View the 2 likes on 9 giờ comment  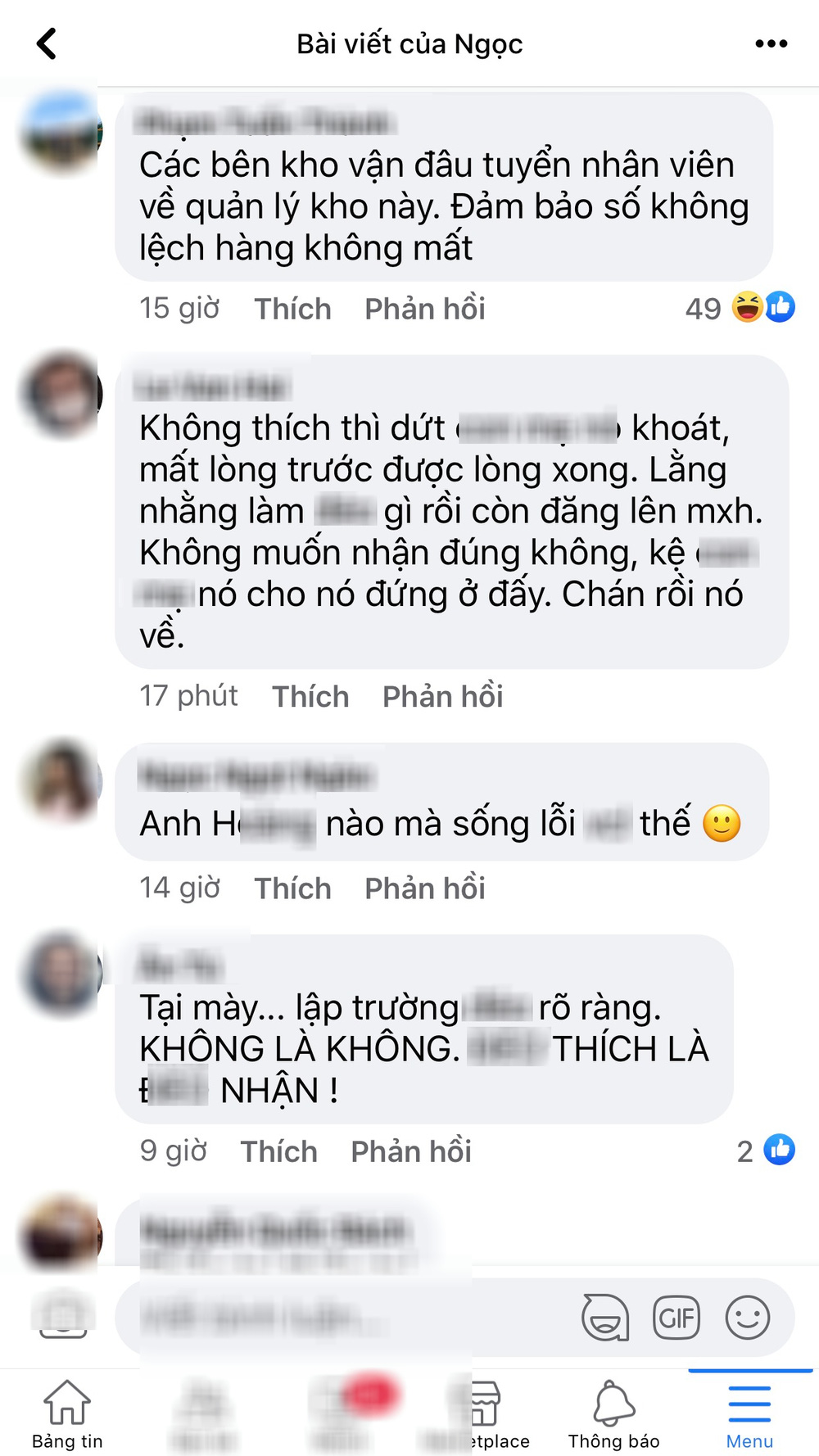[x=766, y=1151]
